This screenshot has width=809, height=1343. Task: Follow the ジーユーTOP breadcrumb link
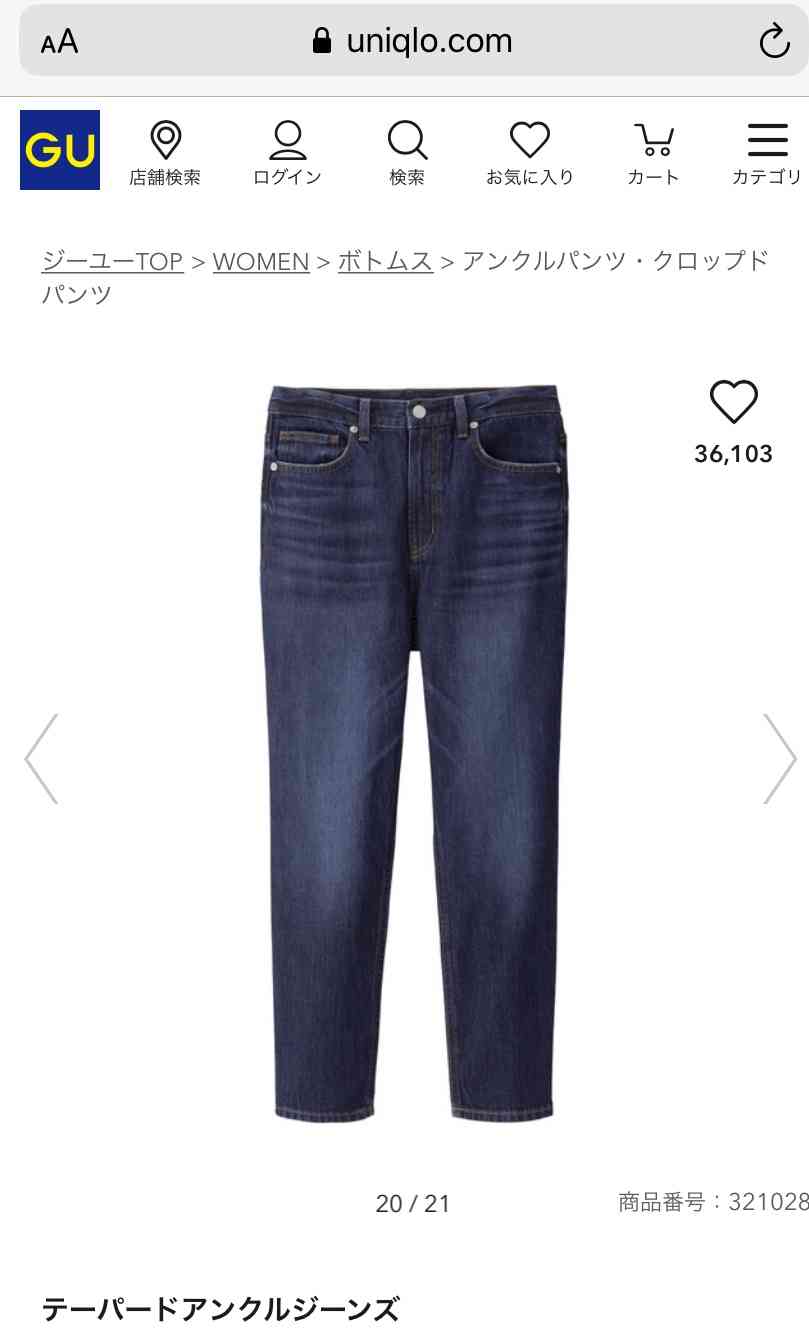113,261
